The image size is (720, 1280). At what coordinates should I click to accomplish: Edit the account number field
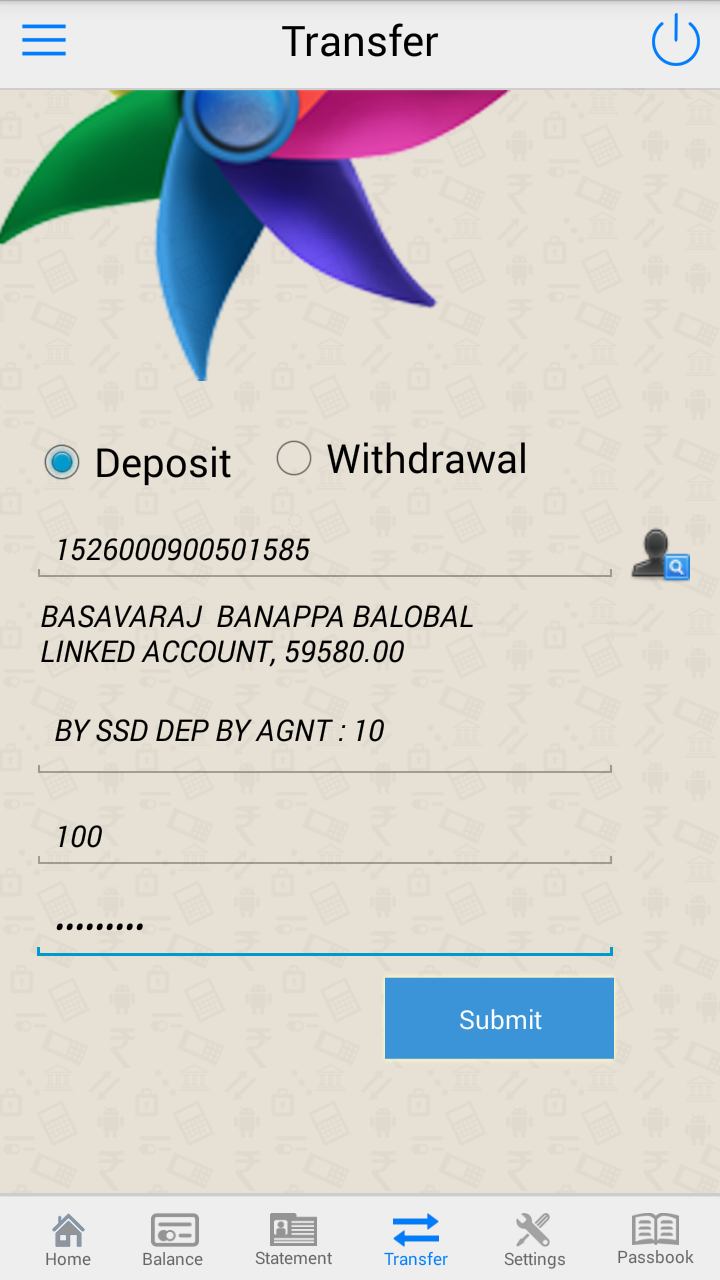tap(324, 550)
